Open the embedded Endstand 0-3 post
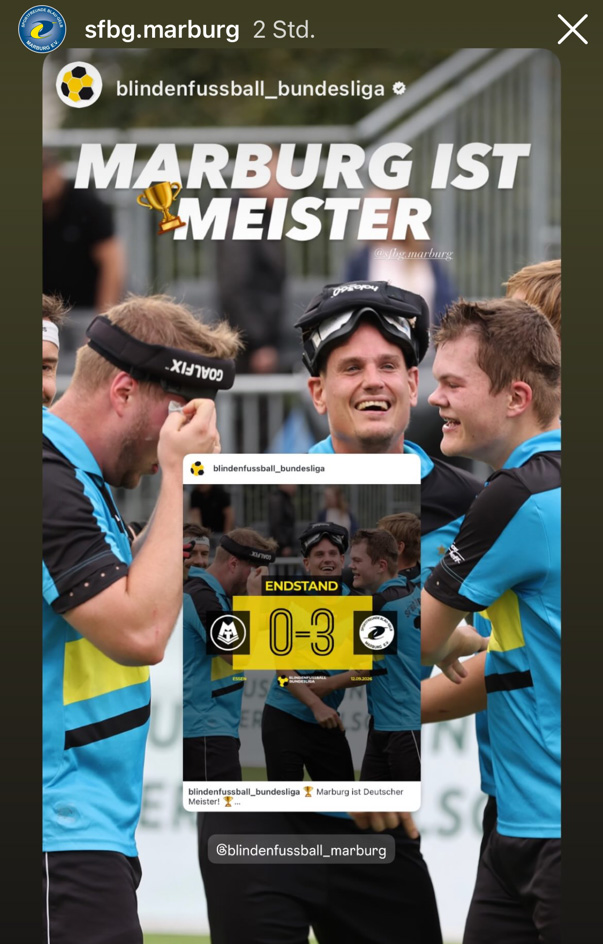The width and height of the screenshot is (603, 944). 302,633
